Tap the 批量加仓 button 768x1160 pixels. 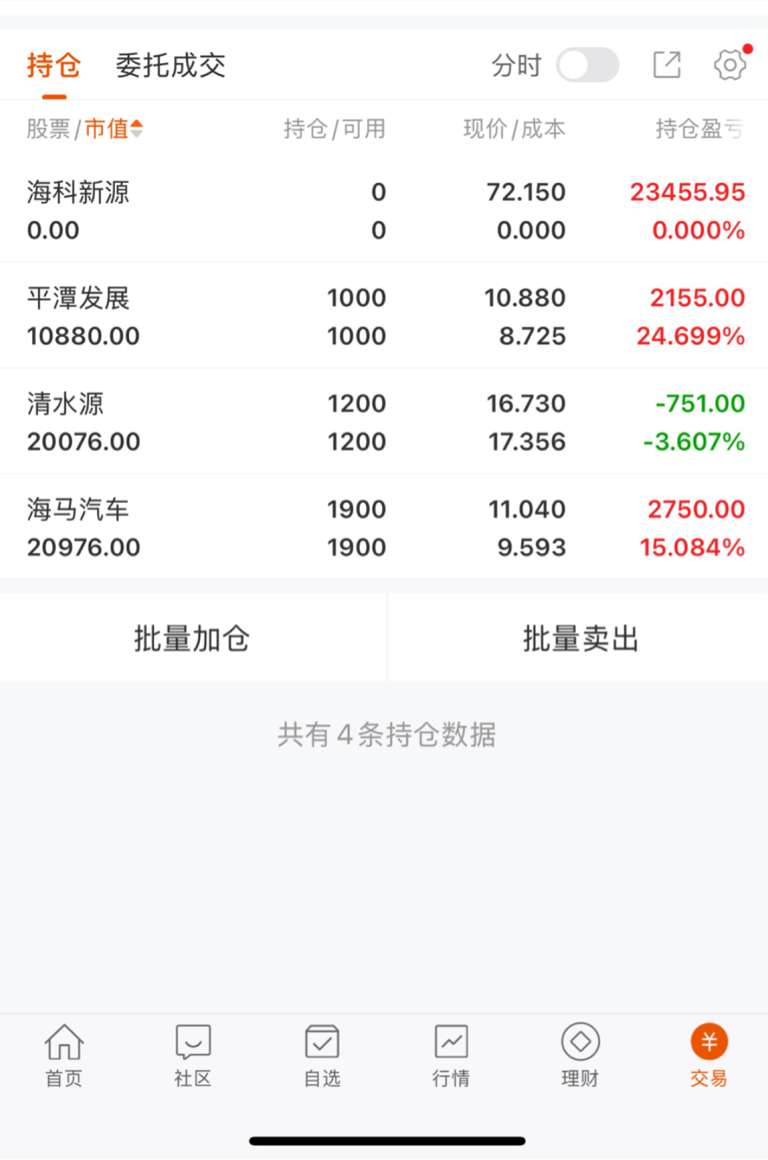pos(192,638)
